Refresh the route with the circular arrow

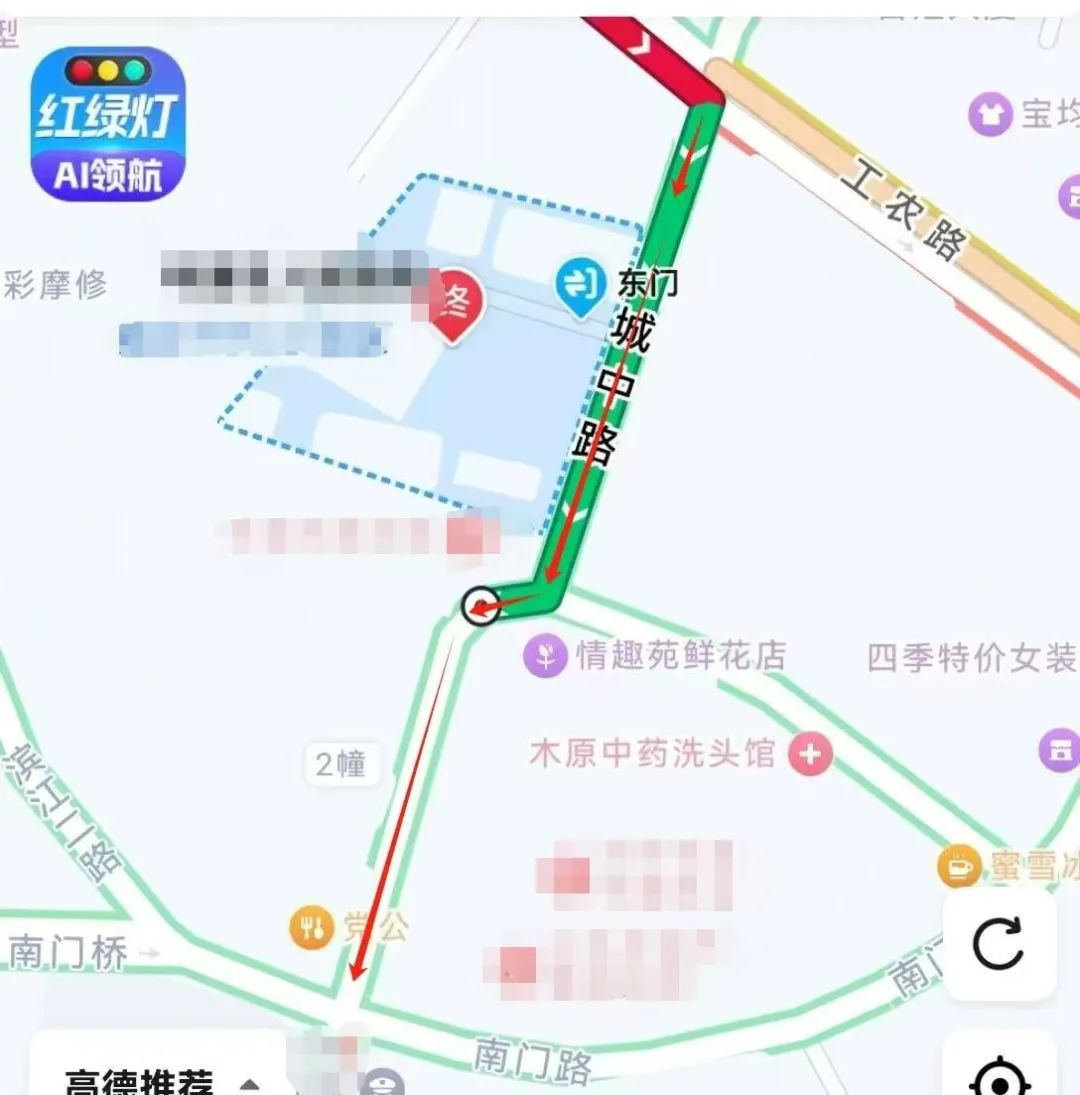coord(999,943)
